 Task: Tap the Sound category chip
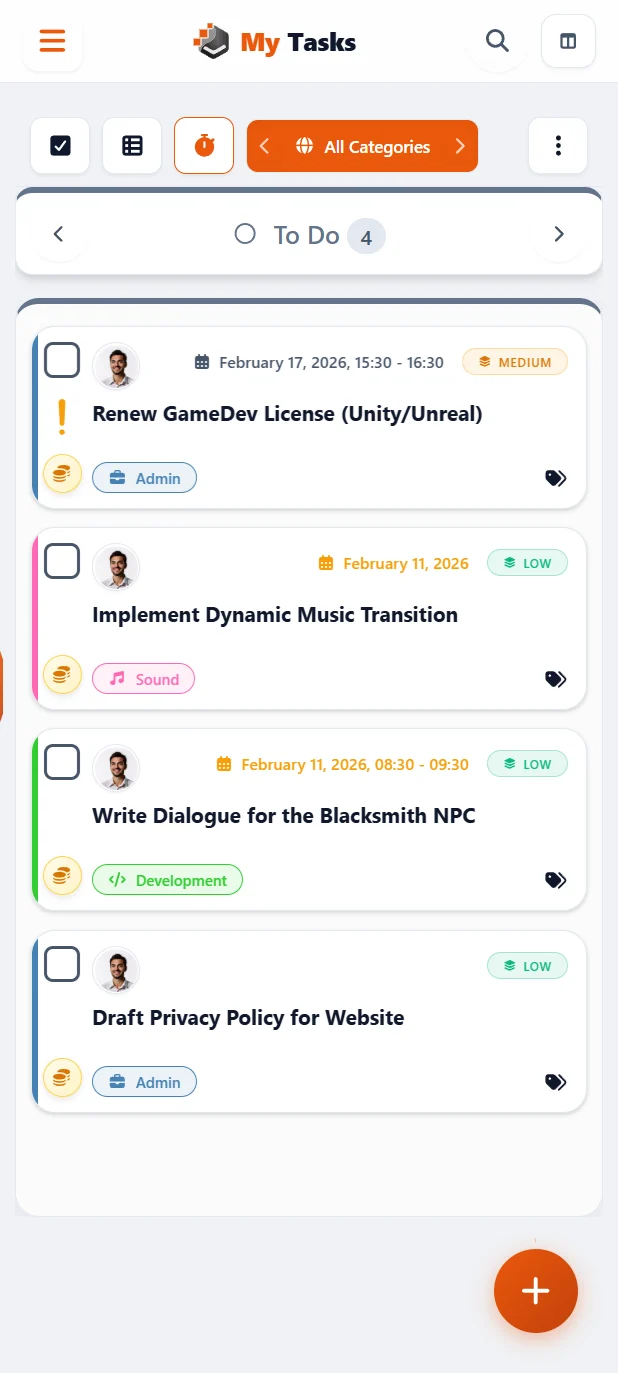tap(144, 679)
